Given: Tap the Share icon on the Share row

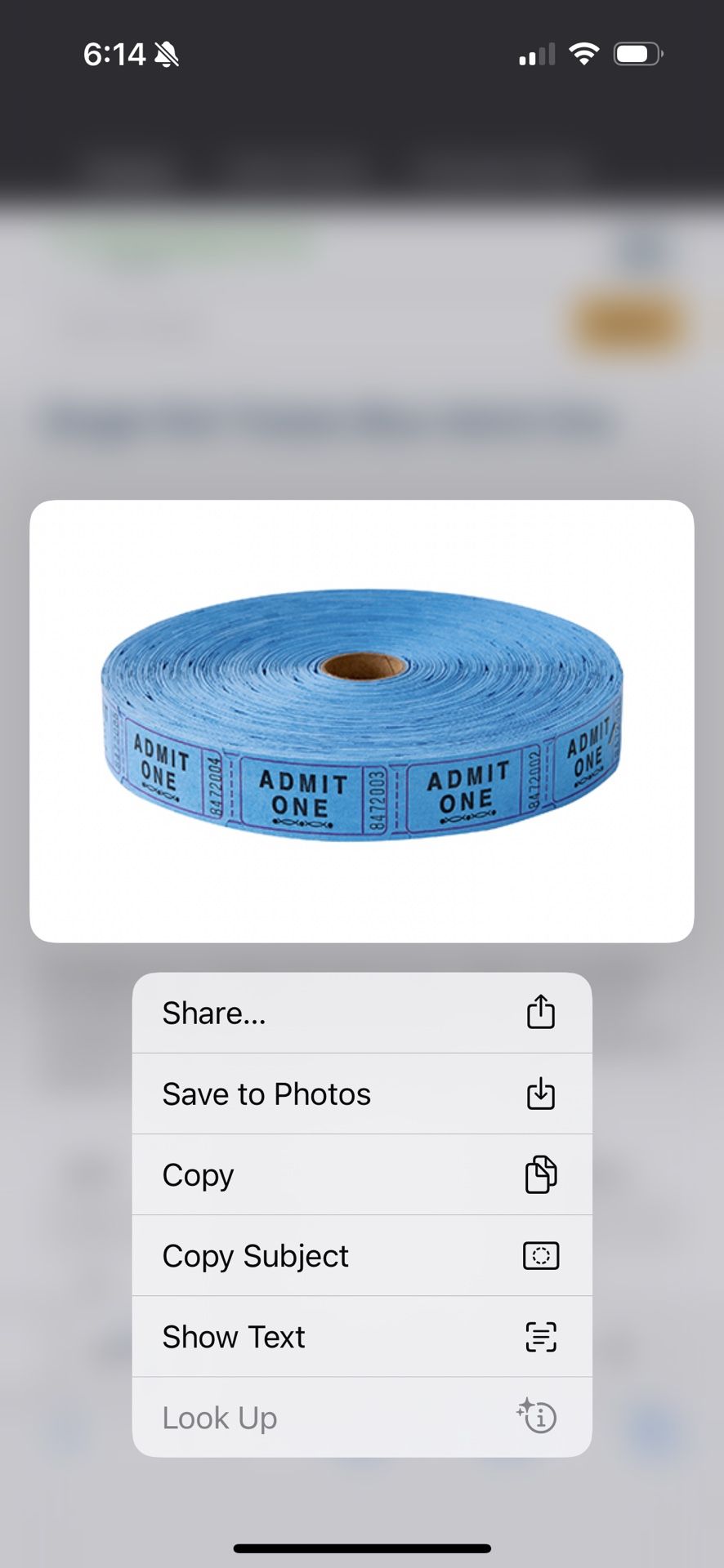Looking at the screenshot, I should click(x=540, y=1013).
